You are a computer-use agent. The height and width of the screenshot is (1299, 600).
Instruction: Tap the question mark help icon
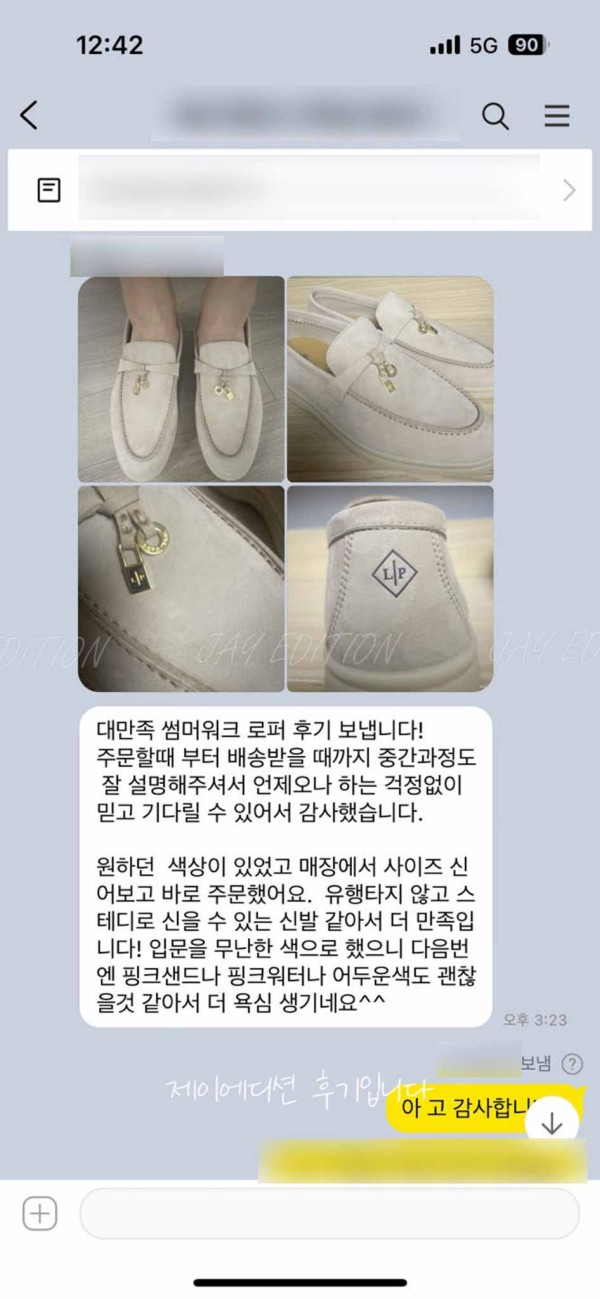coord(572,1064)
